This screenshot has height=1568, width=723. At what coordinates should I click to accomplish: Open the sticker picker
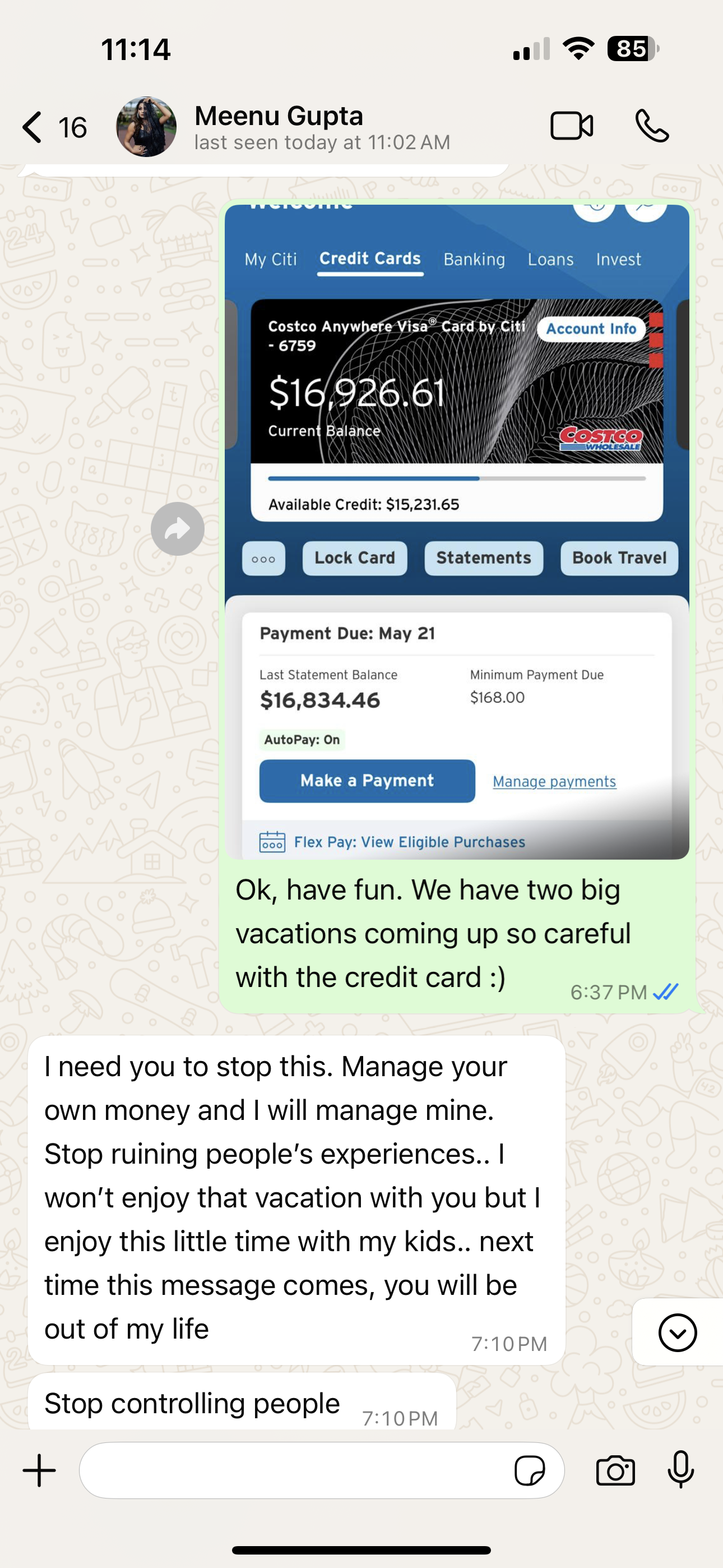530,1470
